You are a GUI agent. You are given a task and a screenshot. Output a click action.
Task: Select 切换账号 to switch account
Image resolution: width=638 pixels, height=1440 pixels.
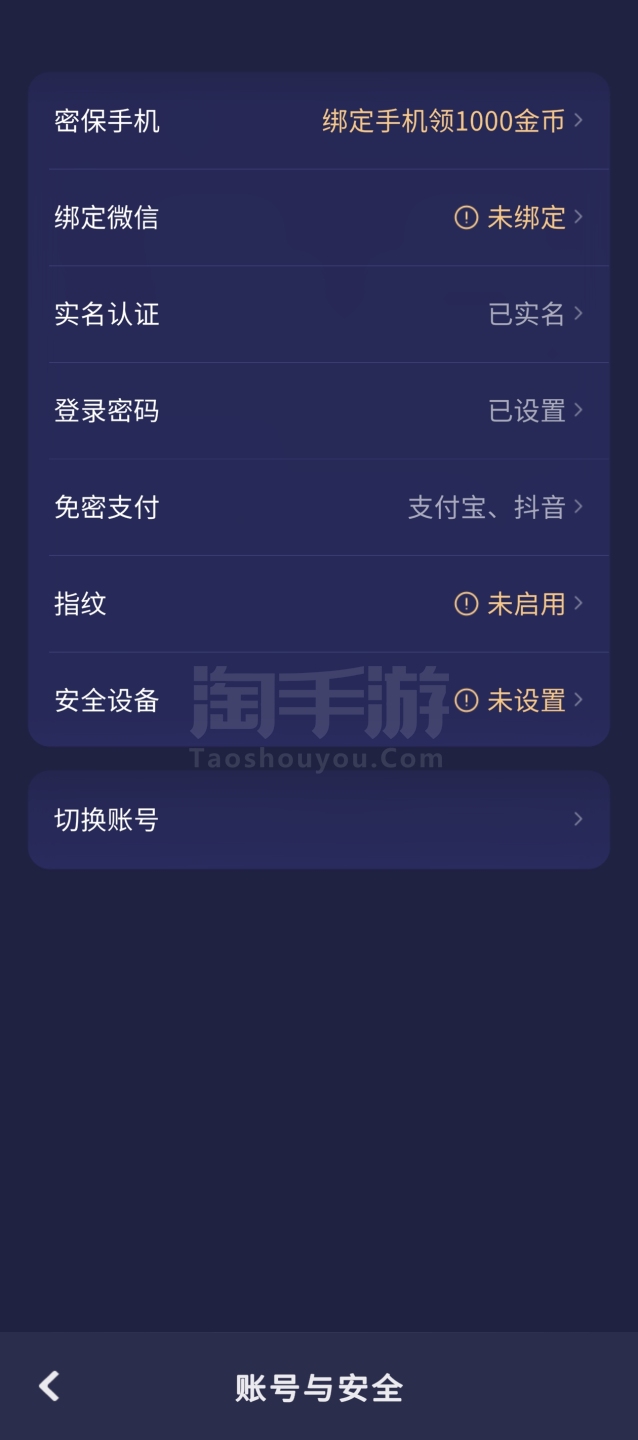(318, 820)
